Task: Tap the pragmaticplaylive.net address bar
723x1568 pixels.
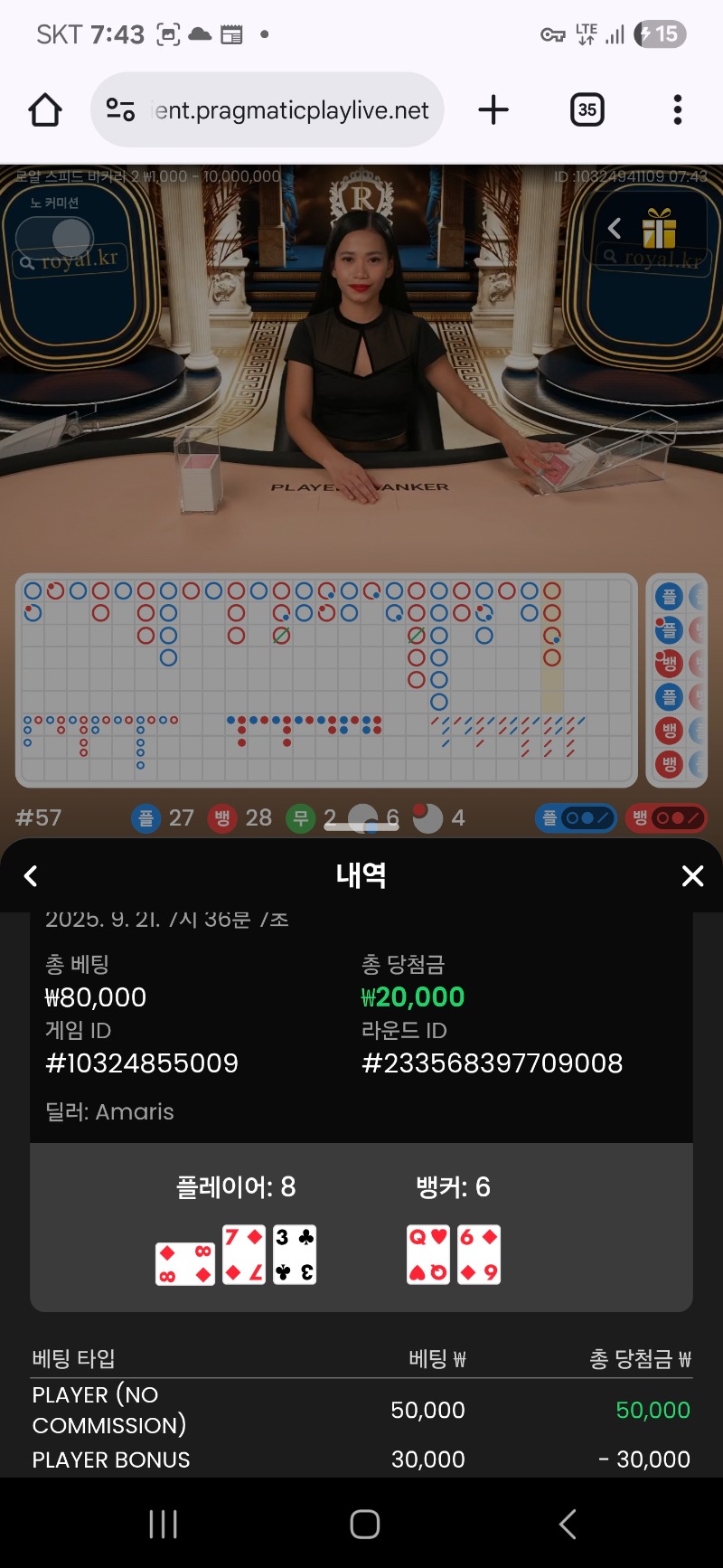Action: click(268, 110)
